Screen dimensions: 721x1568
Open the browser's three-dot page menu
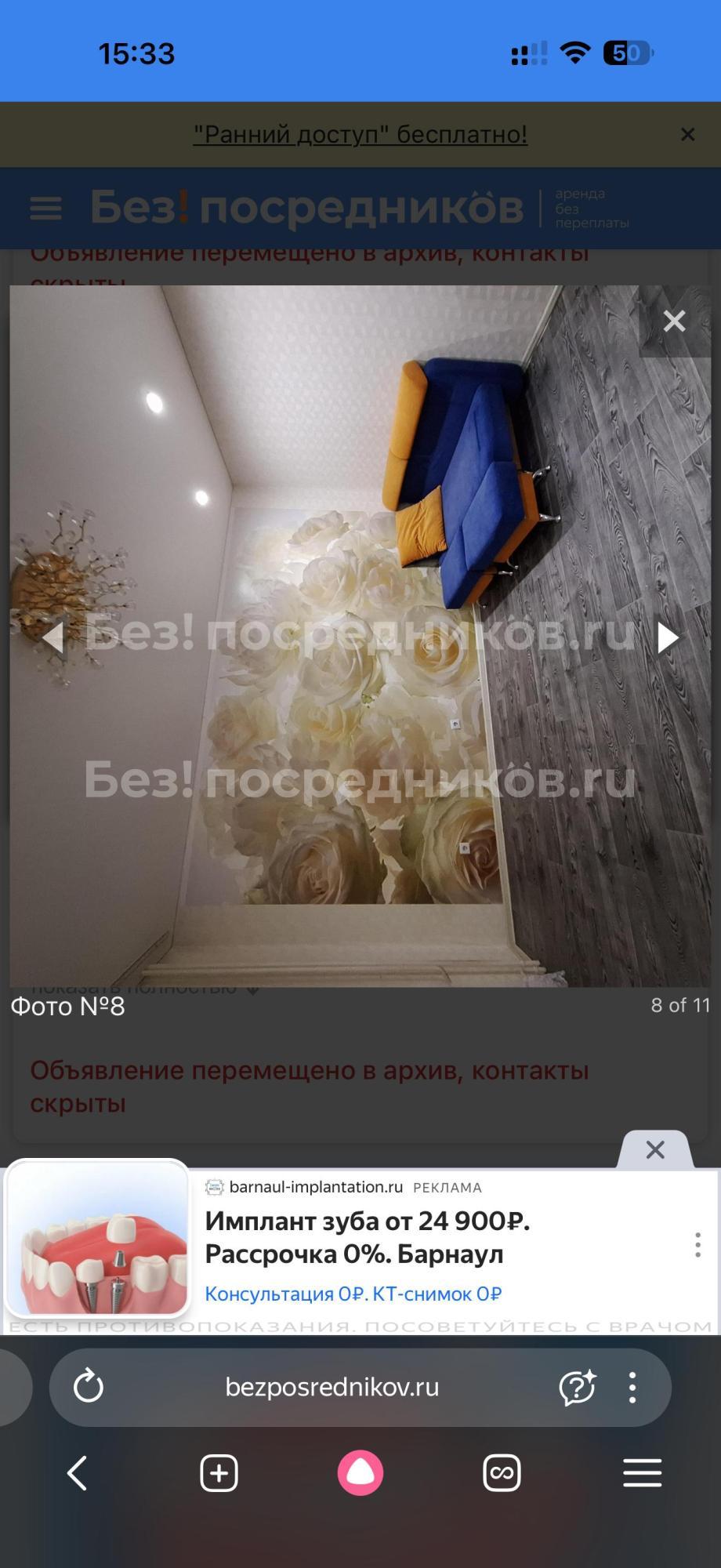(632, 1387)
